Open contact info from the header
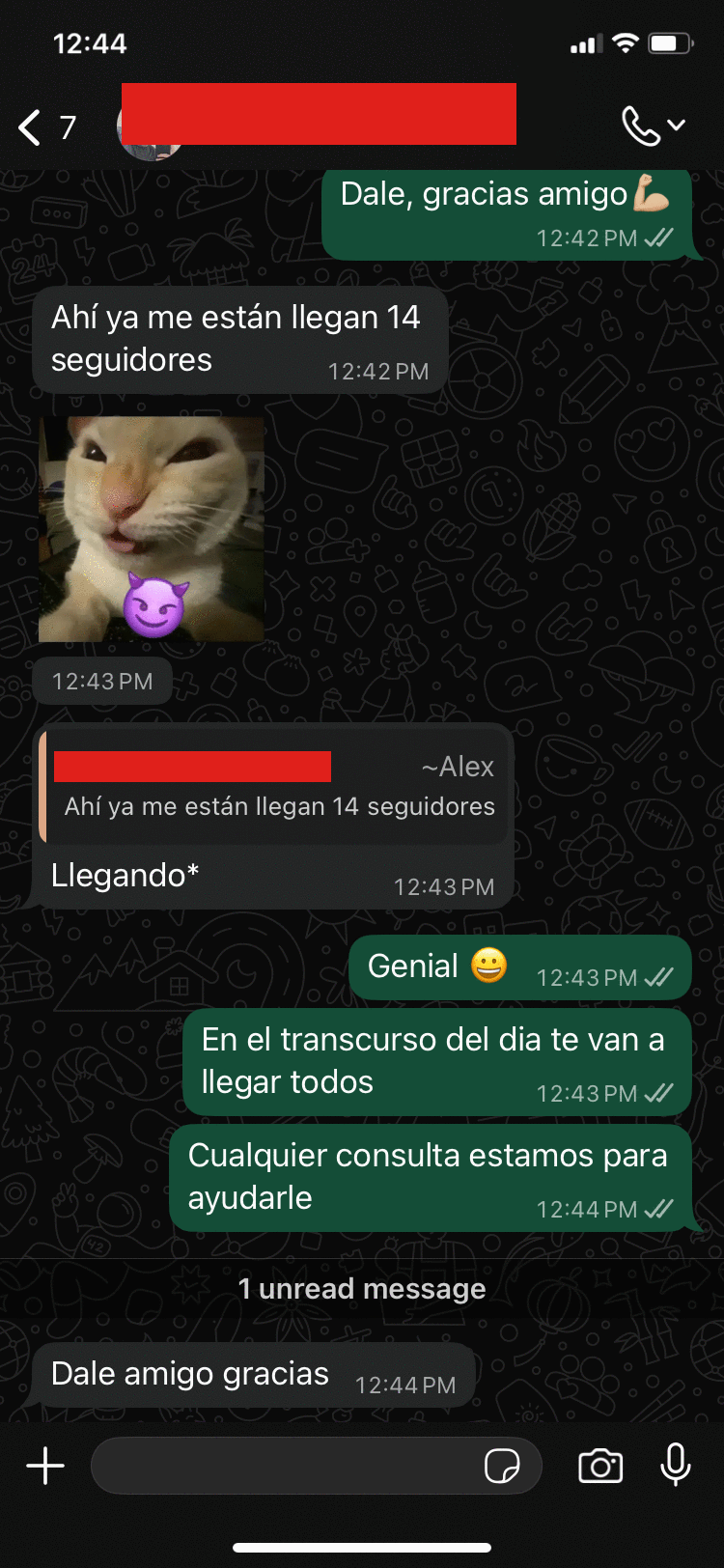Image resolution: width=724 pixels, height=1568 pixels. click(x=319, y=116)
